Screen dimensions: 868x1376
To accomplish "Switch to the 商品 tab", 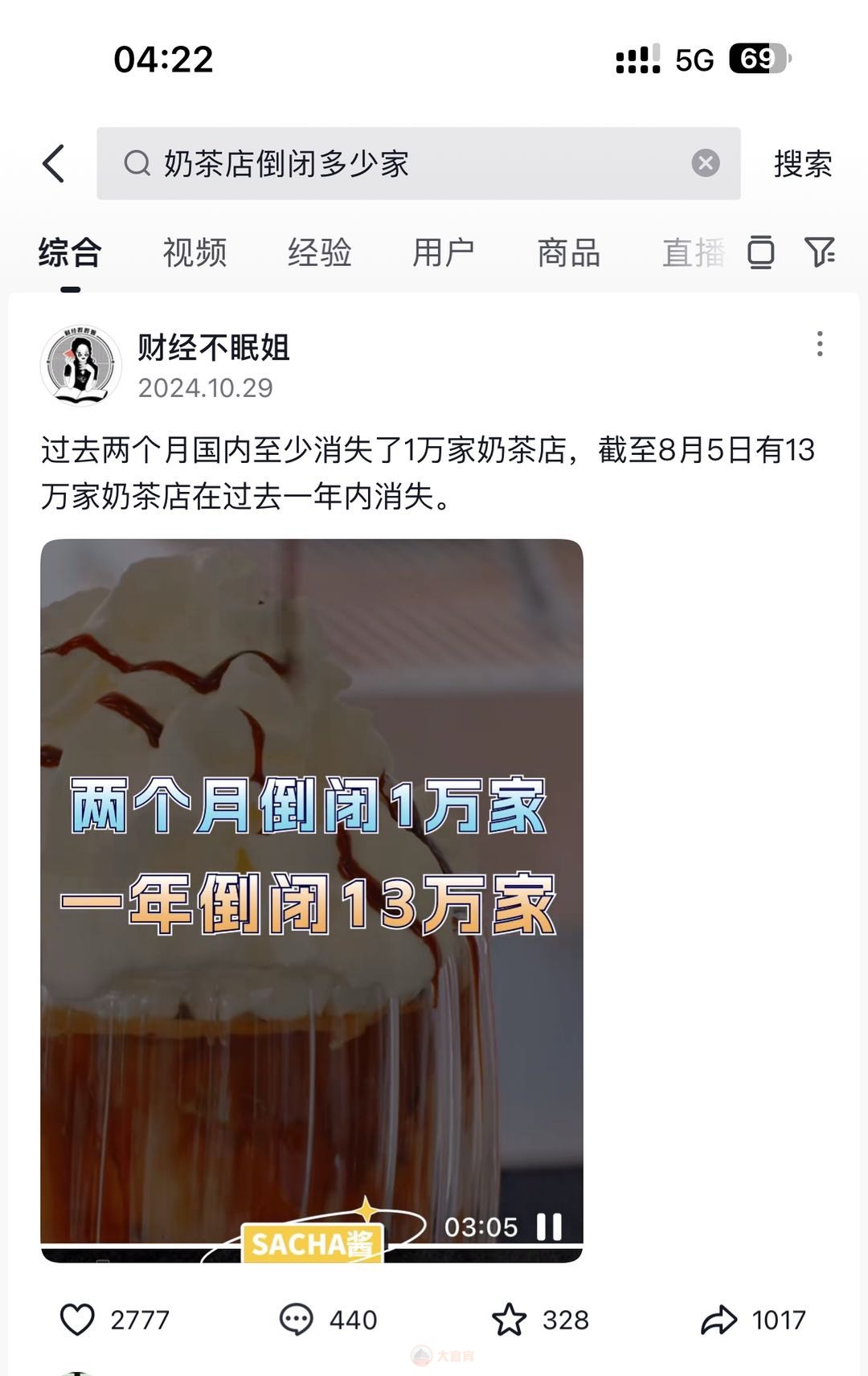I will click(x=568, y=252).
